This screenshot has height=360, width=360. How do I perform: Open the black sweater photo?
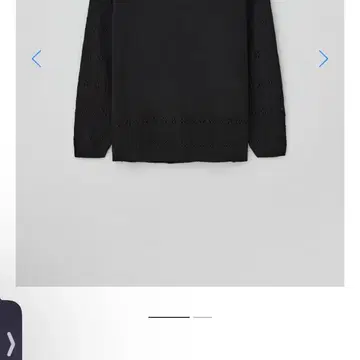(180, 143)
